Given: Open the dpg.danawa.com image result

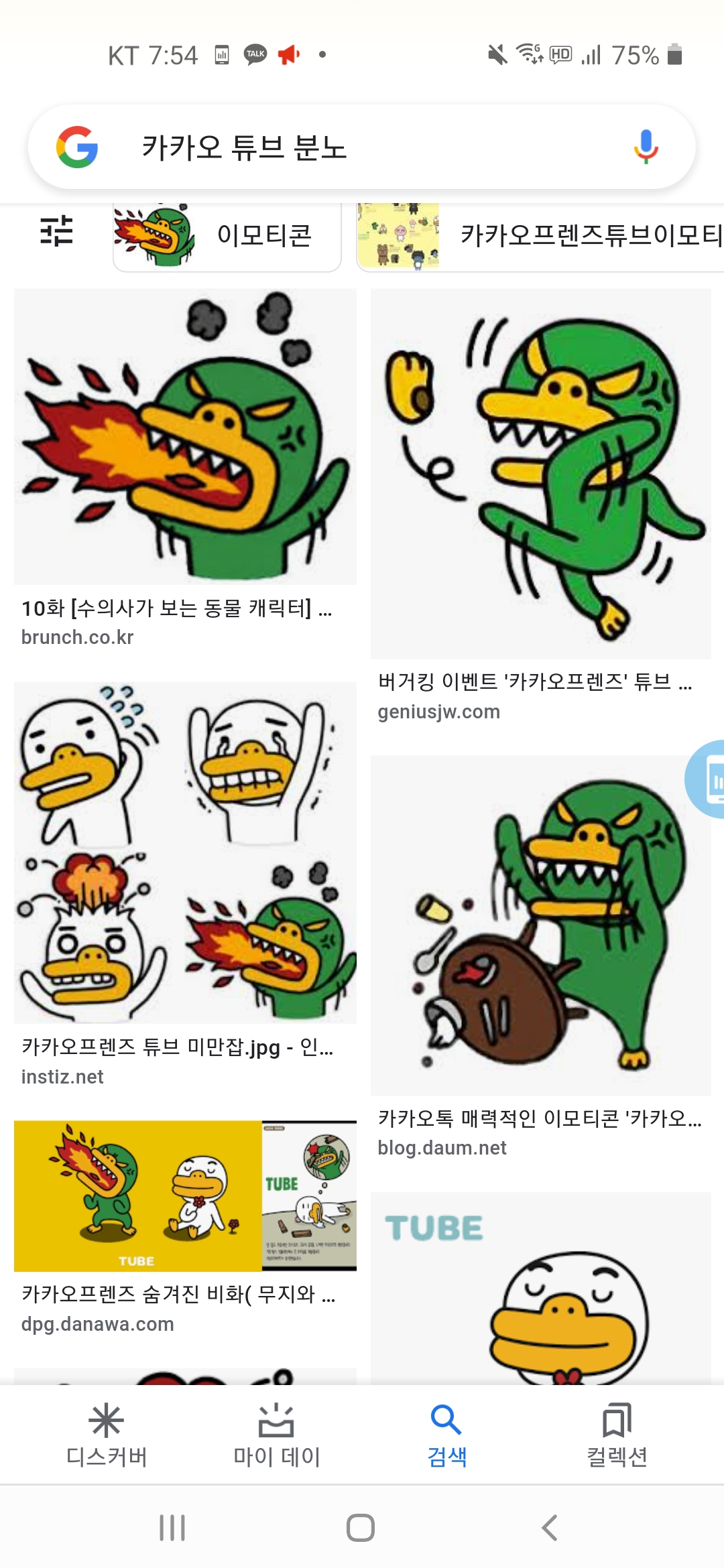Looking at the screenshot, I should (x=185, y=1195).
